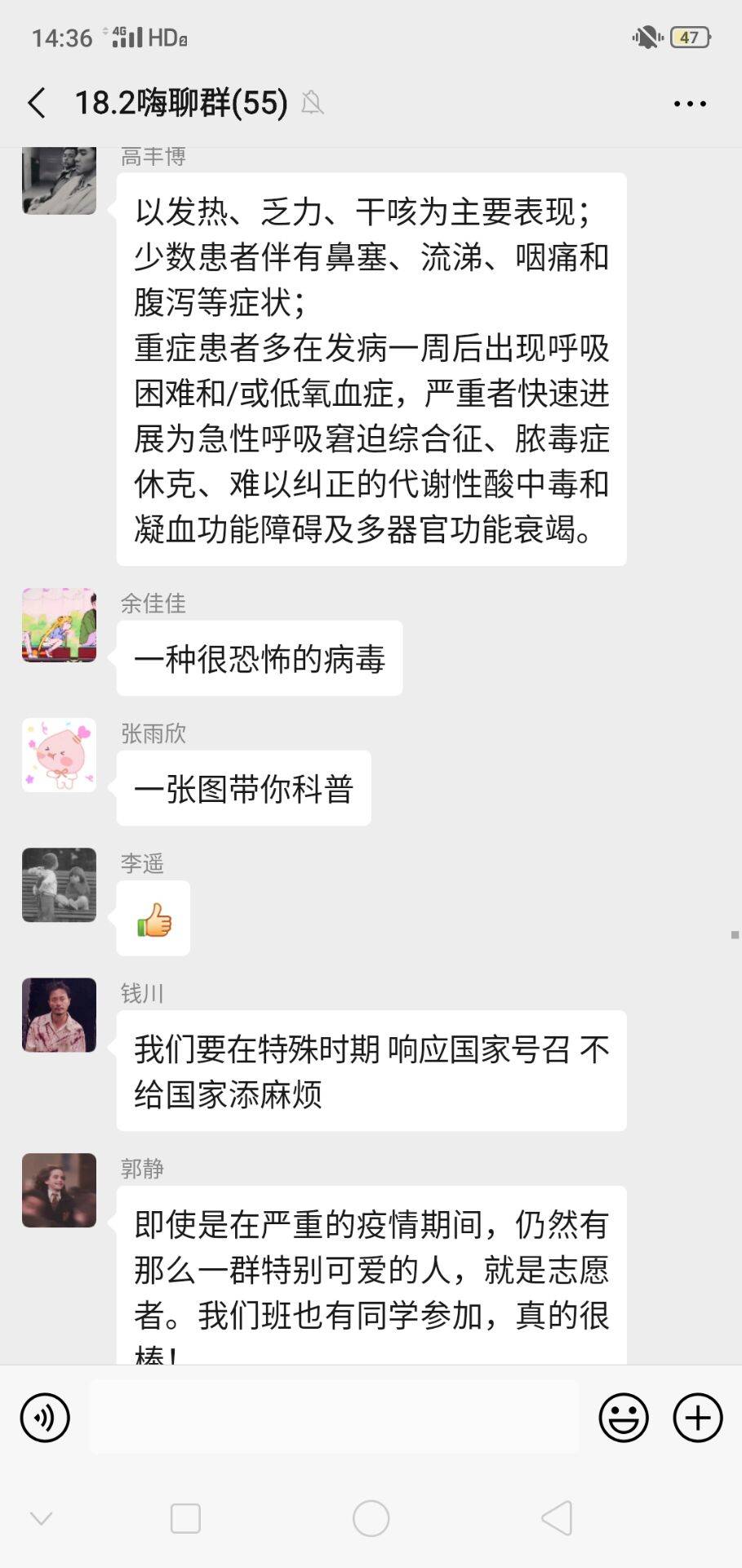Image resolution: width=742 pixels, height=1568 pixels.
Task: Switch to voice message input
Action: coord(46,1417)
